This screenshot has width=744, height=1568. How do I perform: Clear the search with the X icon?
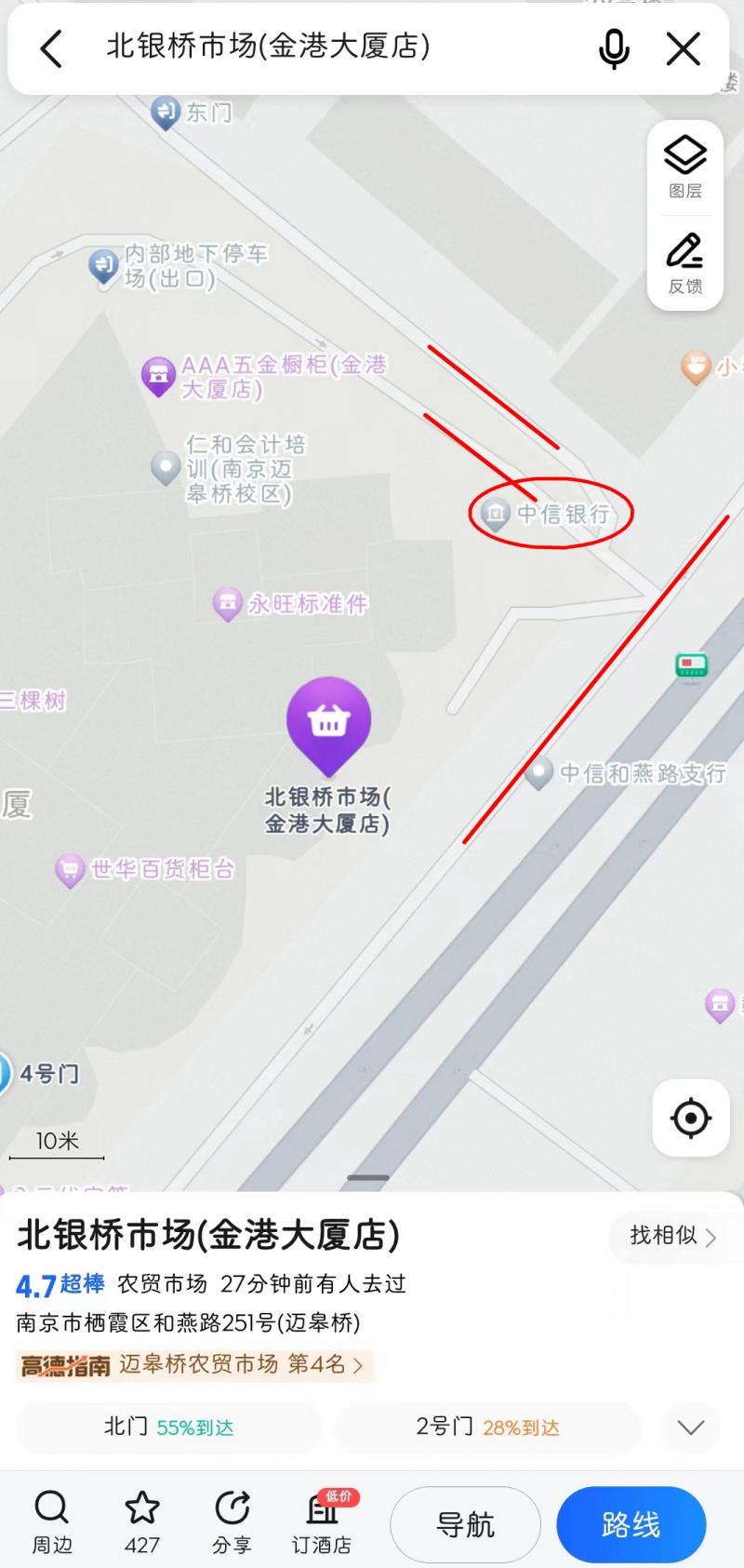click(x=684, y=48)
